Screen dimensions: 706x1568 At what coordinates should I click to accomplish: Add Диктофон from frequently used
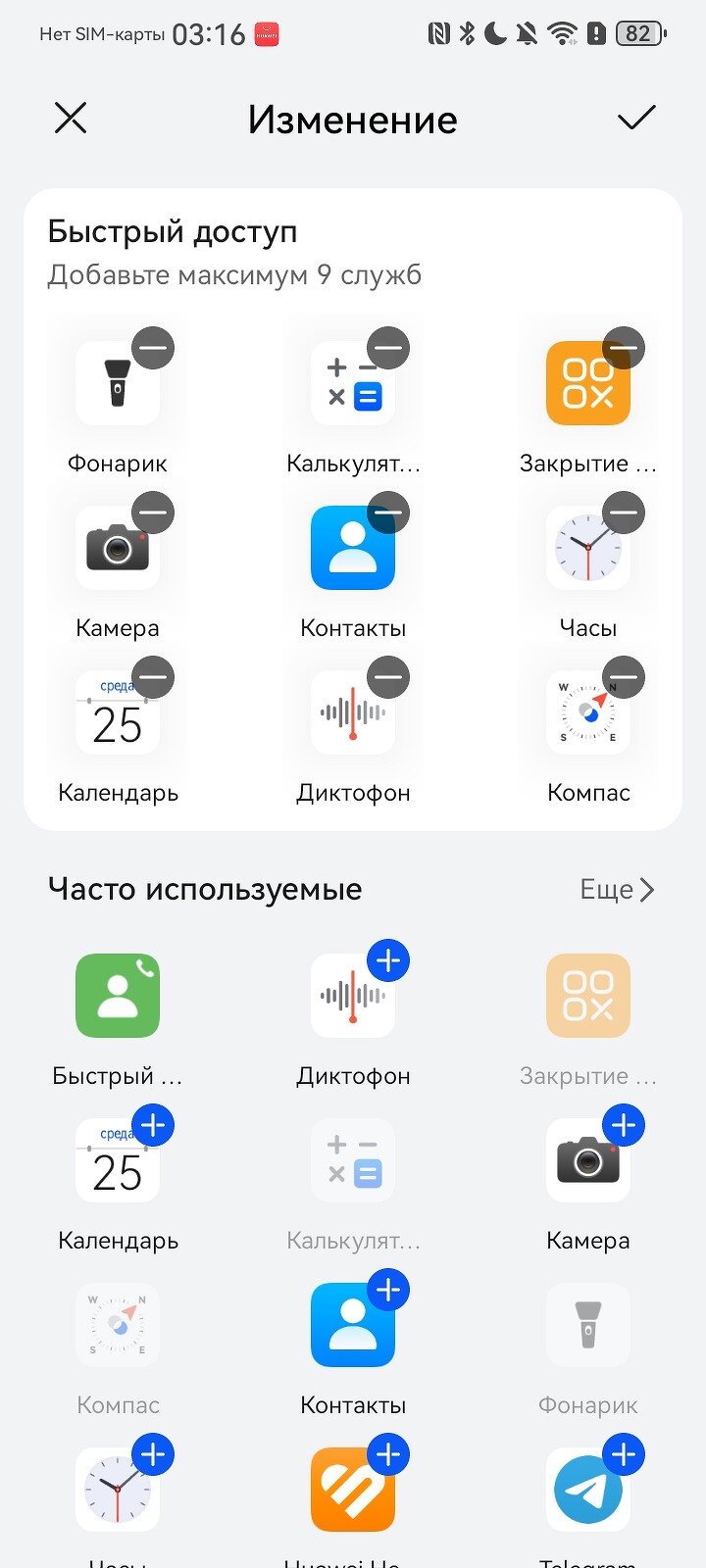tap(388, 961)
